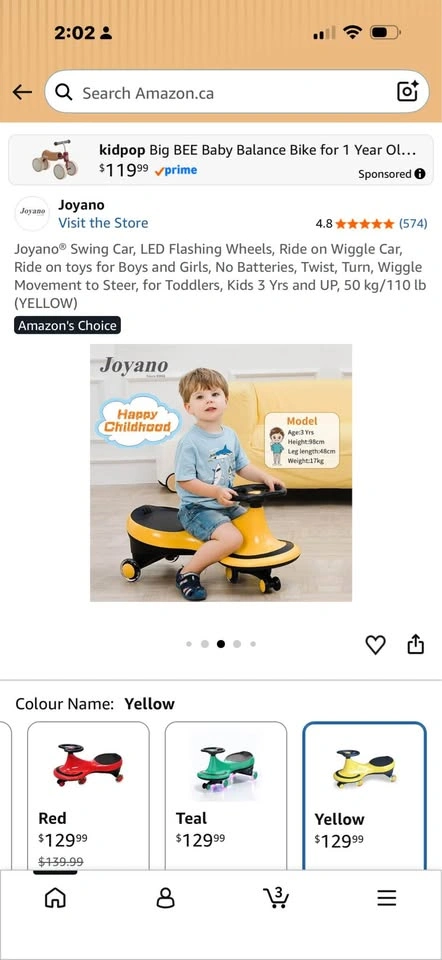Tap the sponsored info icon
442x960 pixels.
coord(420,174)
